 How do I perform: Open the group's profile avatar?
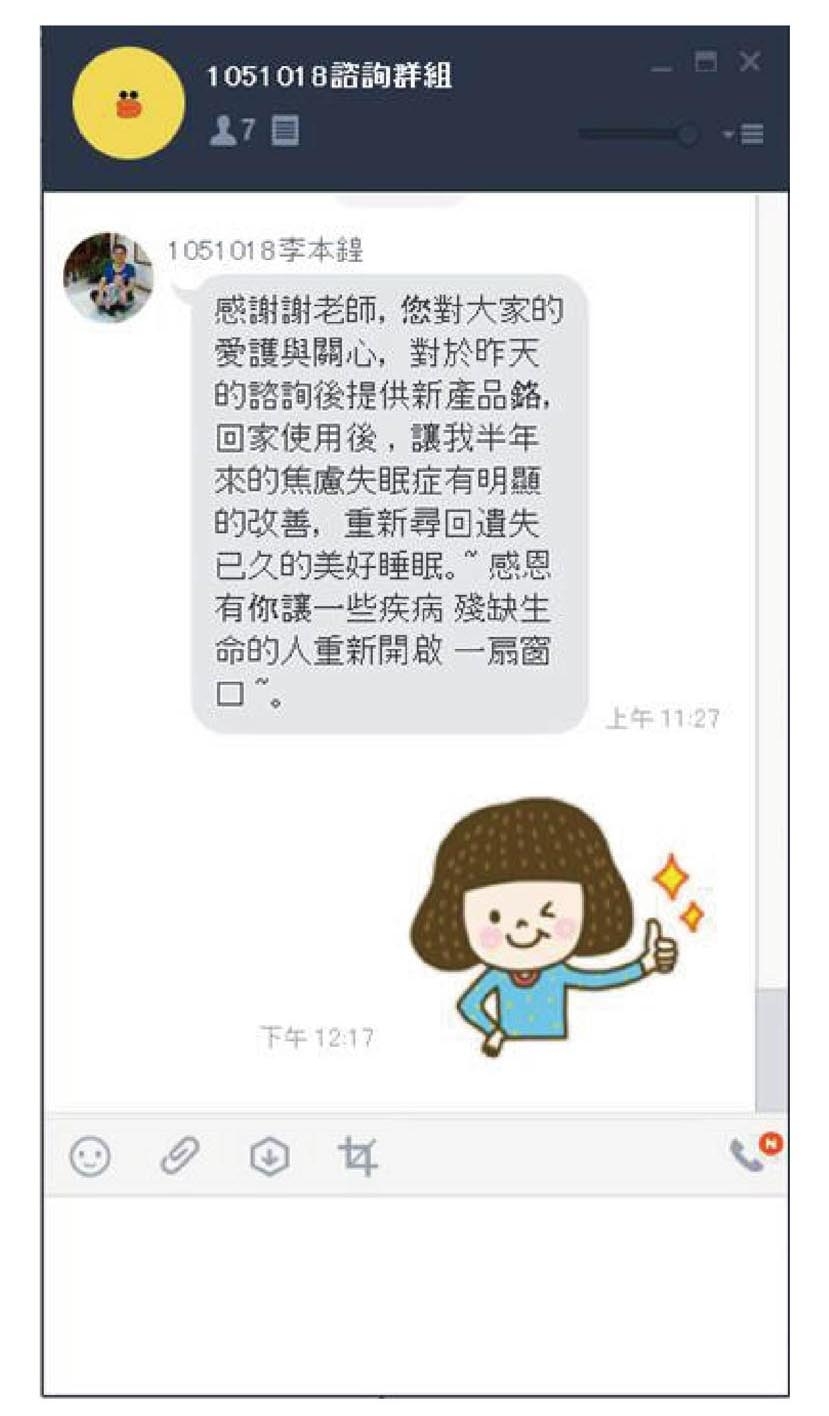click(129, 103)
